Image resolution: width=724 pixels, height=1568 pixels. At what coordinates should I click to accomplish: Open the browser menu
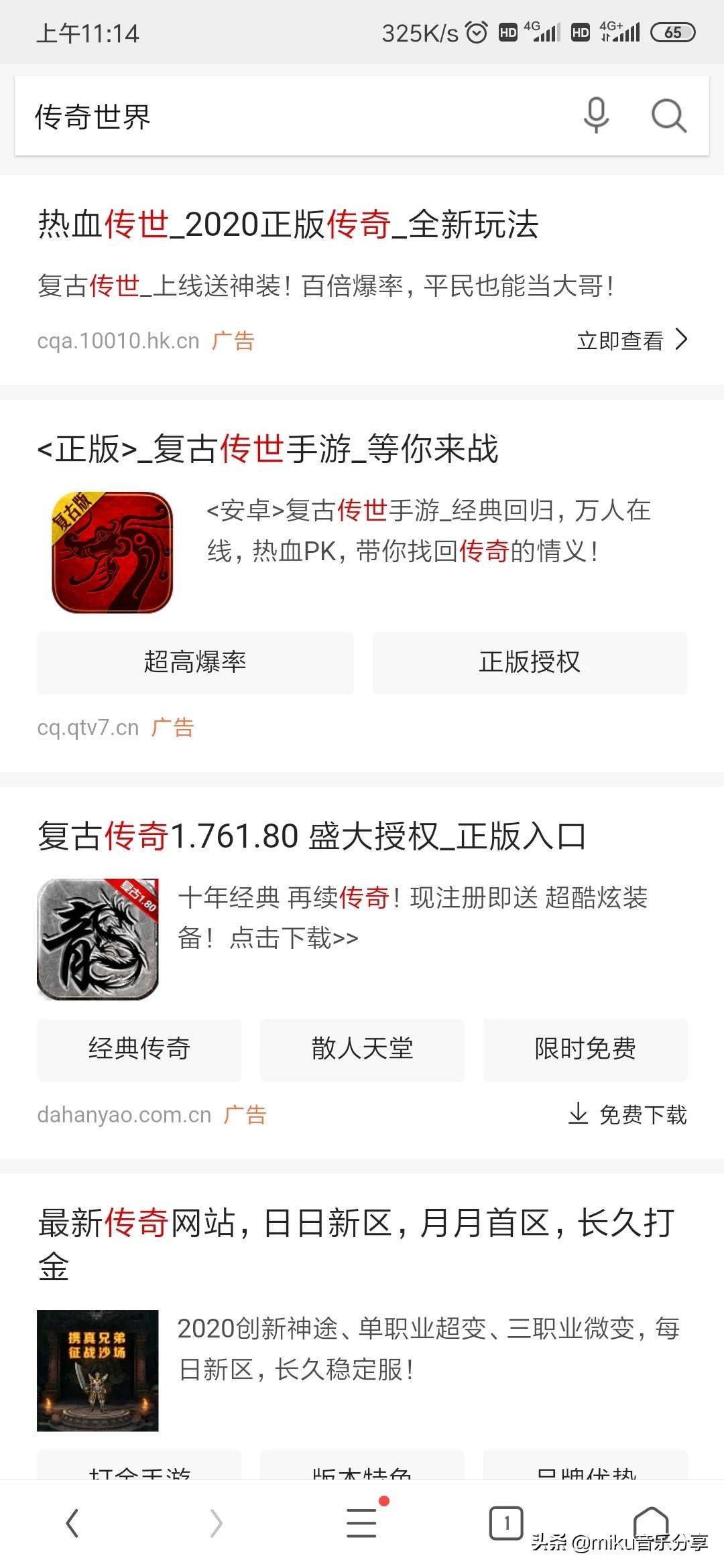coord(362,1523)
